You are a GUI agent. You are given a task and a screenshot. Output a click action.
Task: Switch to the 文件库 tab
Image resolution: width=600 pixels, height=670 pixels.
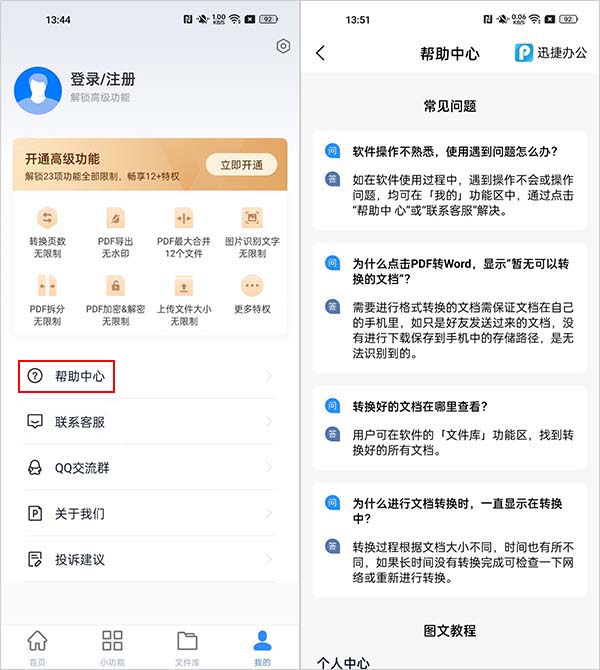point(187,646)
